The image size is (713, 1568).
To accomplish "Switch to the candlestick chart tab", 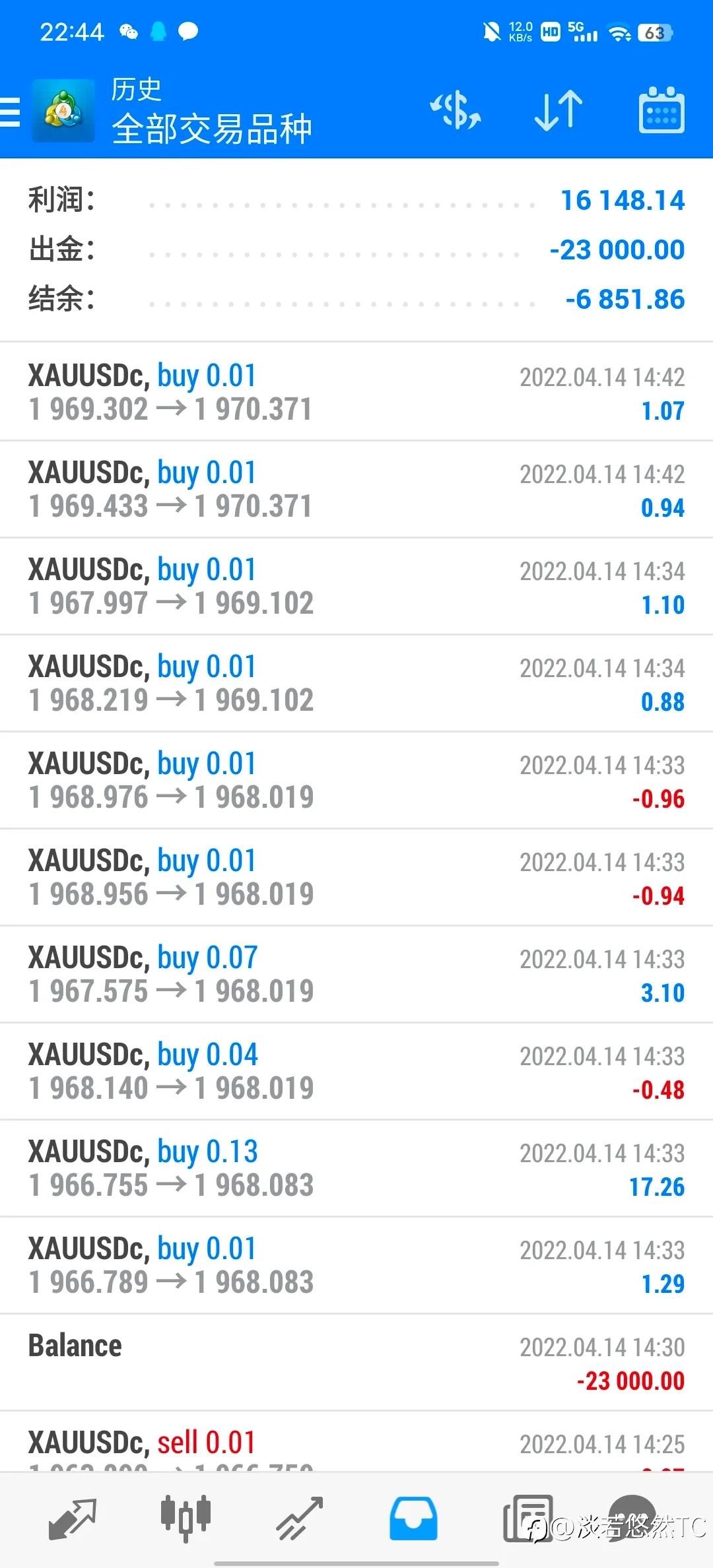I will [x=186, y=1519].
